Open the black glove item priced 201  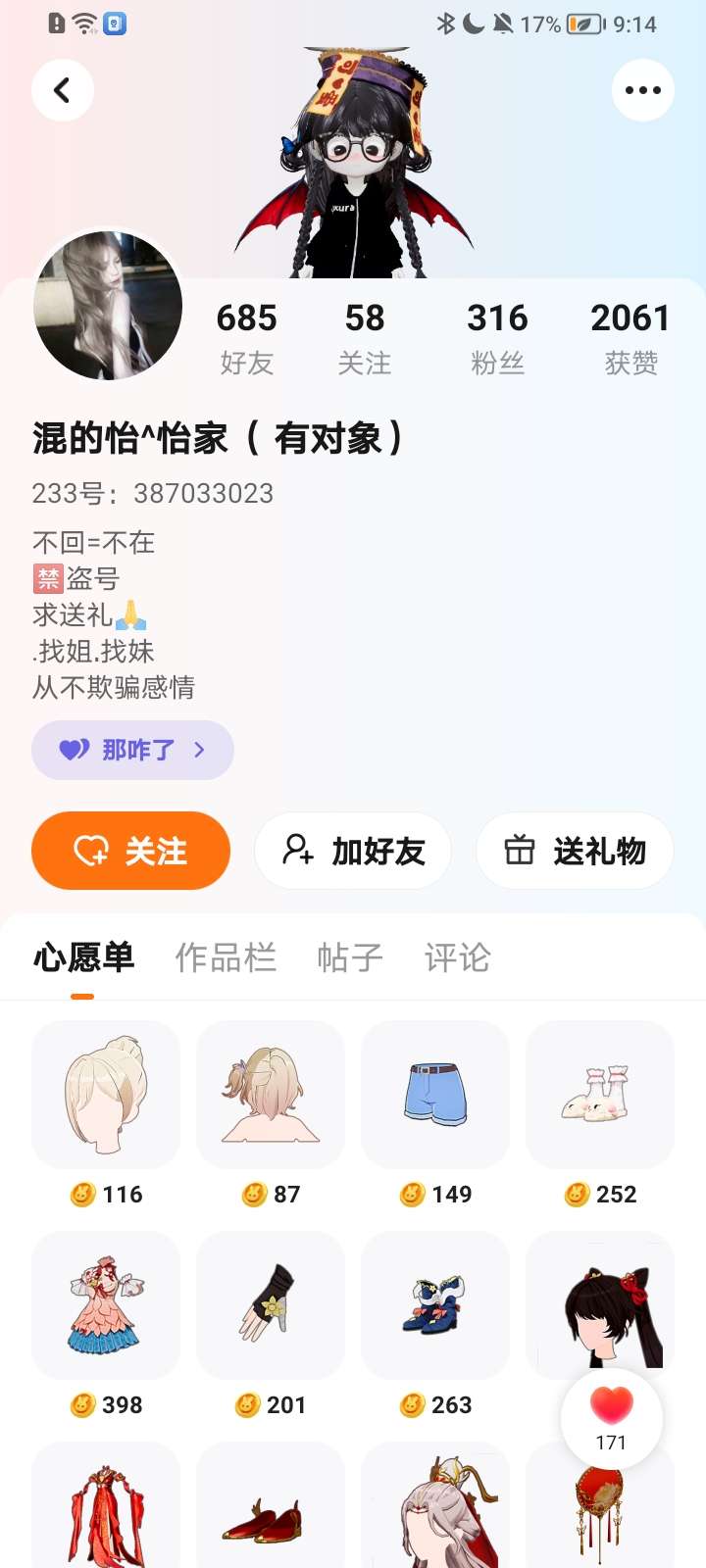pyautogui.click(x=271, y=1304)
